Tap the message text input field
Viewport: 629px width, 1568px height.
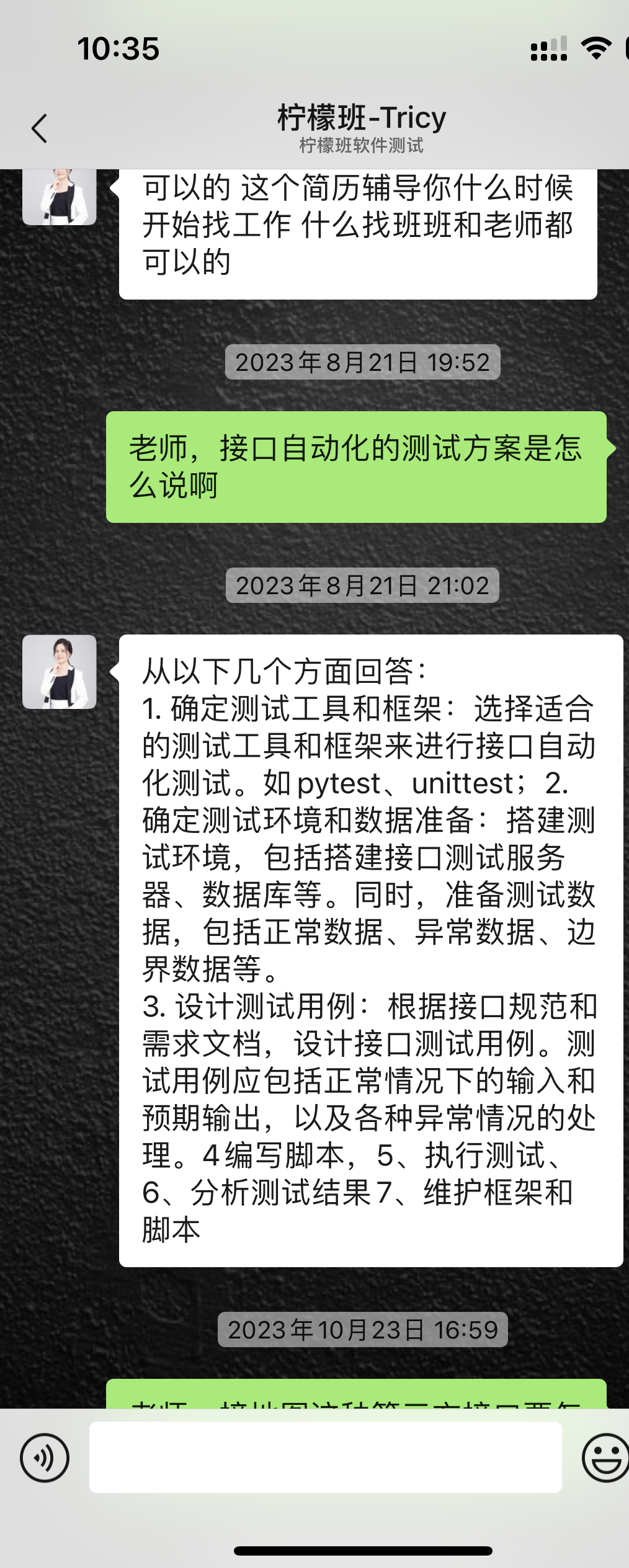pyautogui.click(x=325, y=1457)
